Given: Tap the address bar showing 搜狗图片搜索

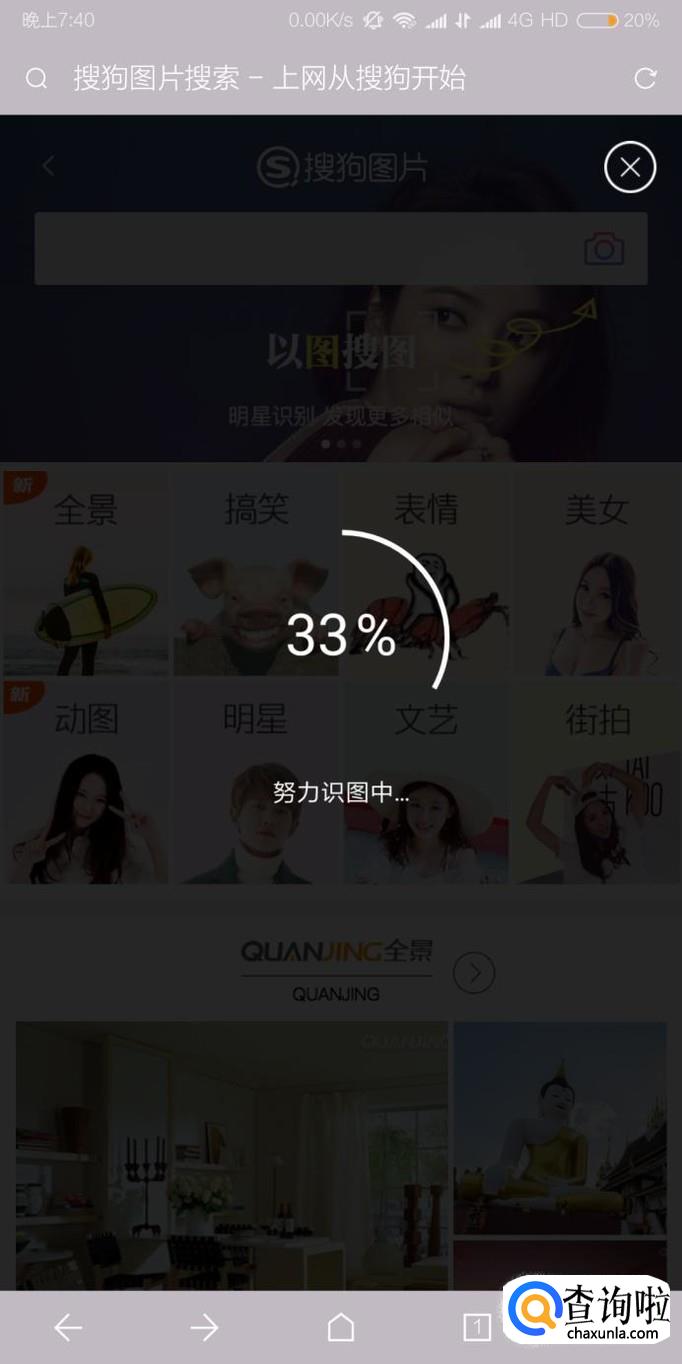Looking at the screenshot, I should pyautogui.click(x=270, y=78).
